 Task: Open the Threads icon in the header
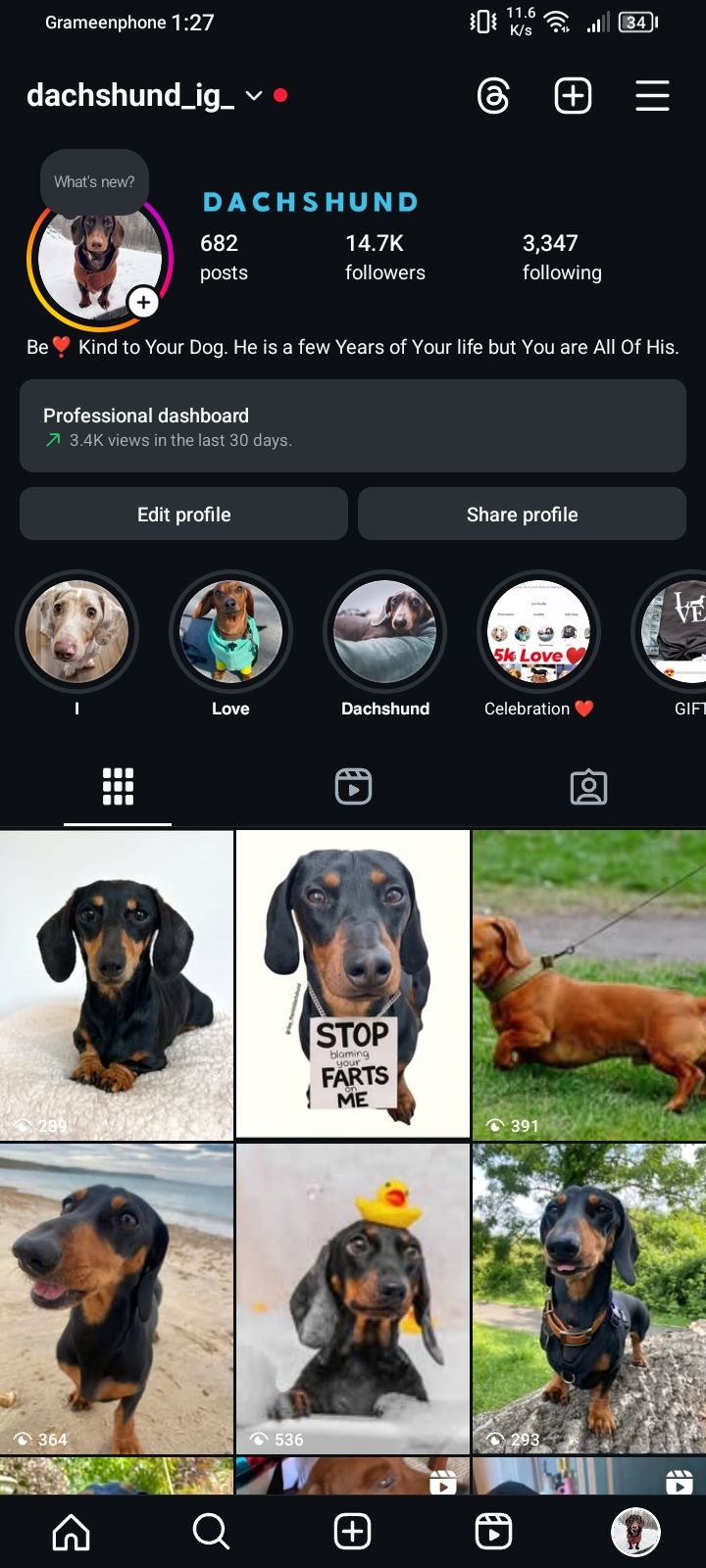[x=493, y=96]
